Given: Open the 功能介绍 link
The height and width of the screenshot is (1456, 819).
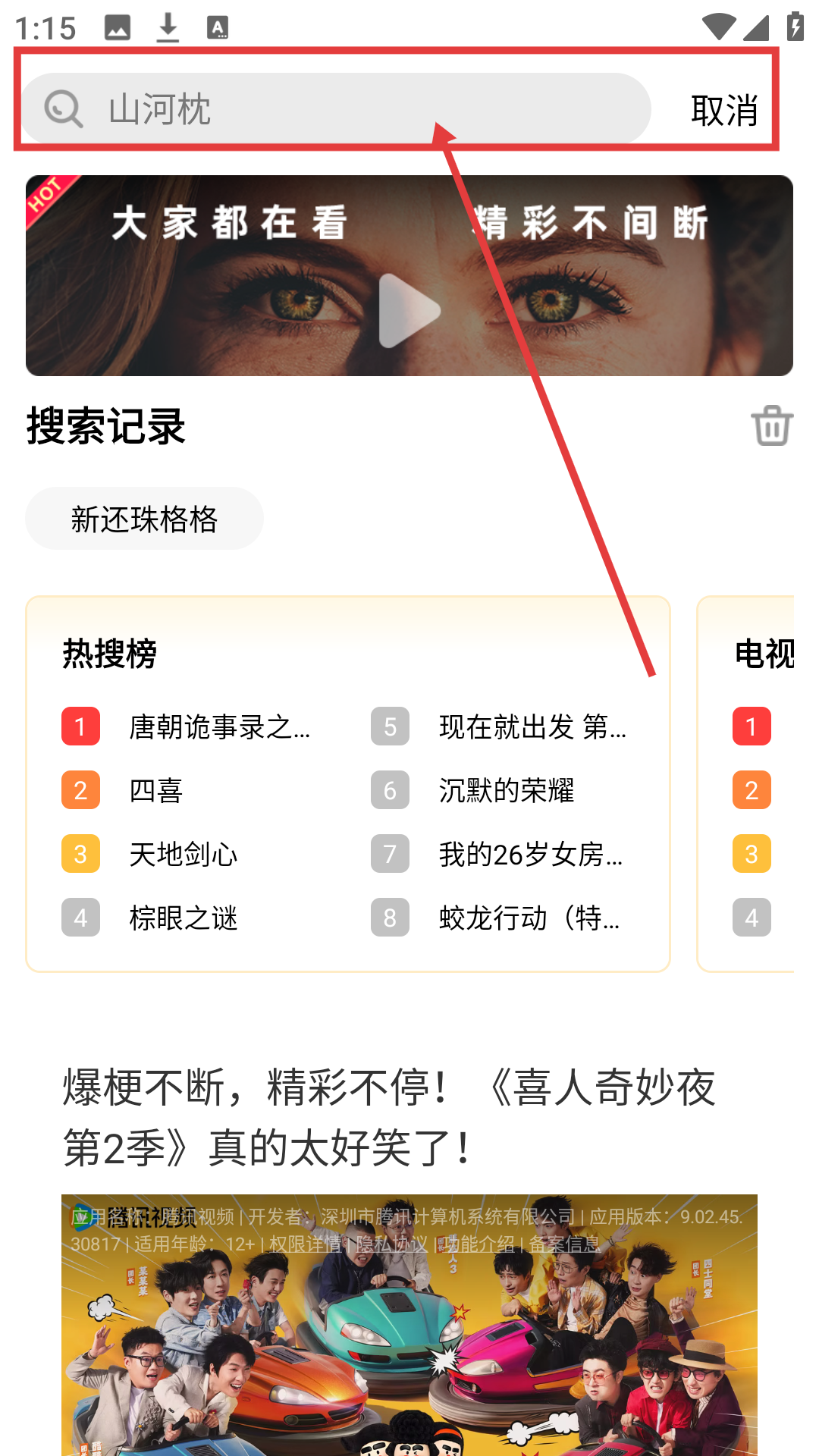Looking at the screenshot, I should click(479, 1244).
